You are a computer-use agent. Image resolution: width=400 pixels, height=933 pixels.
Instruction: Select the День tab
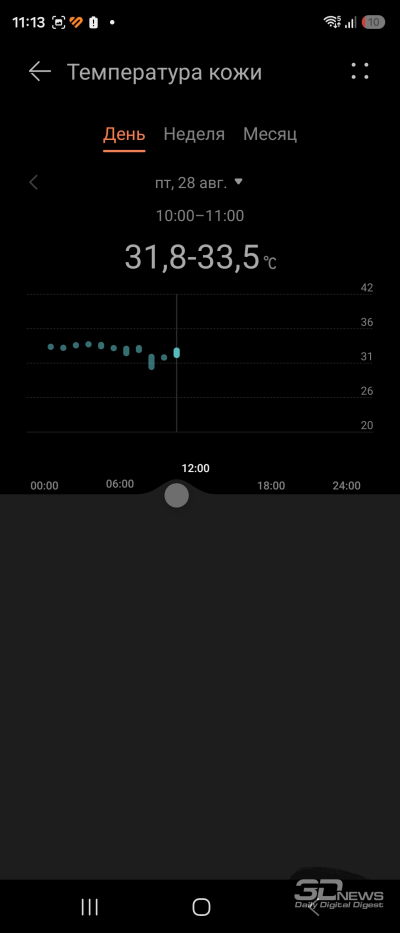124,134
